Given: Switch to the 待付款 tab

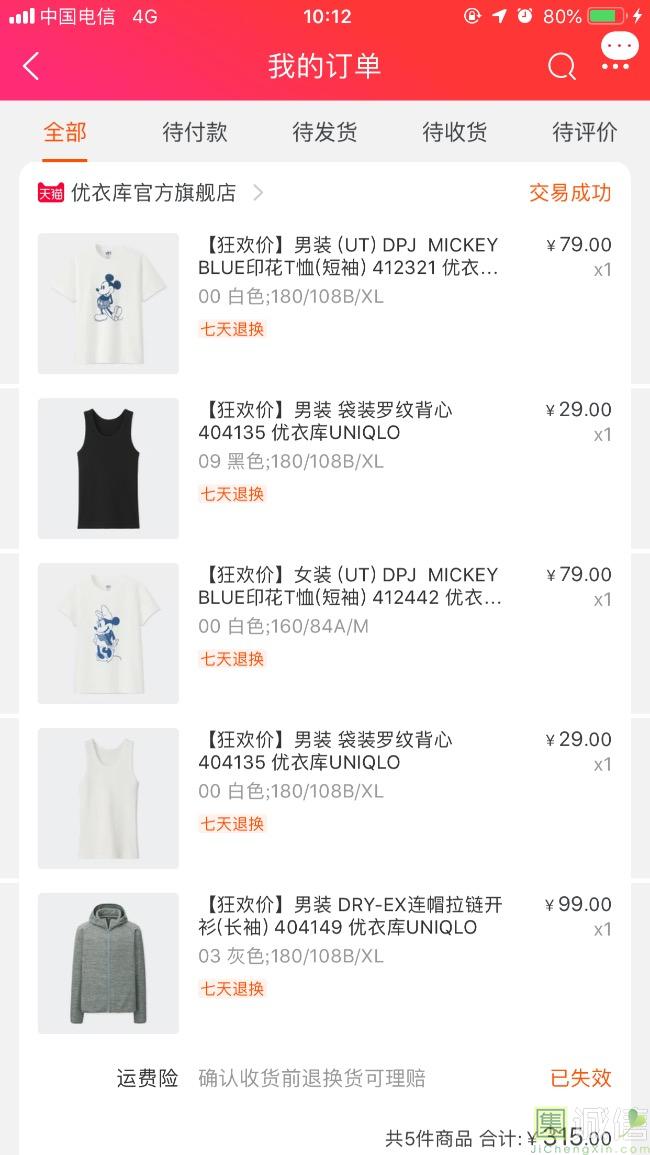Looking at the screenshot, I should (195, 132).
